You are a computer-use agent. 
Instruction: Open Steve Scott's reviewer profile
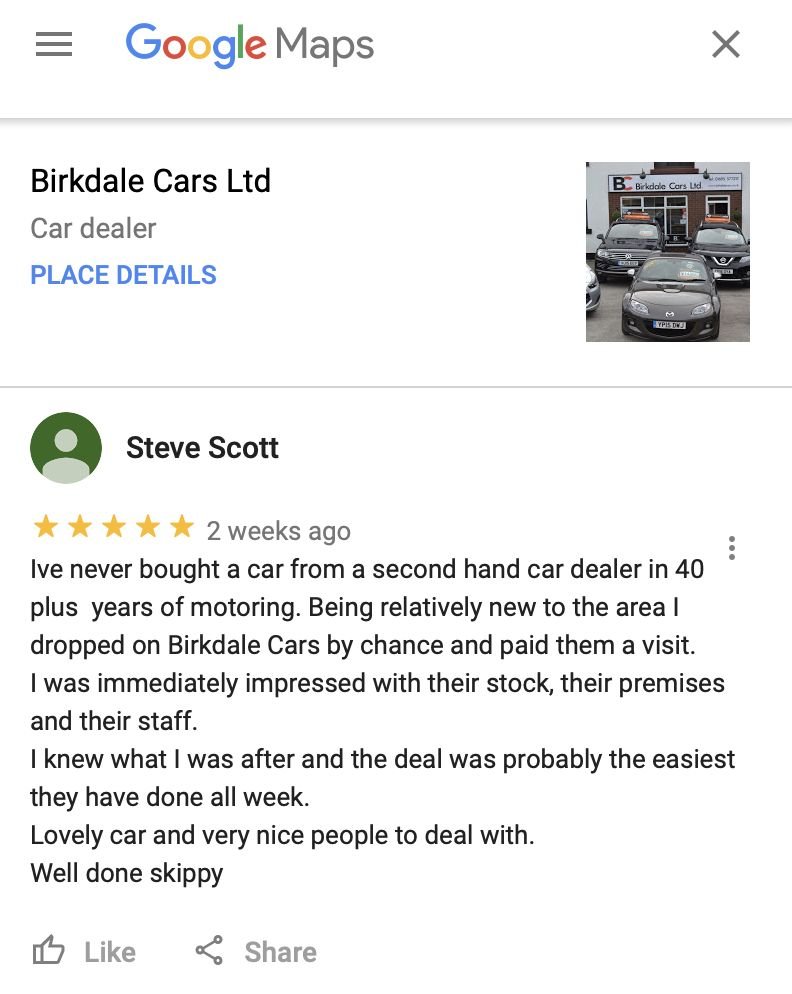click(202, 448)
